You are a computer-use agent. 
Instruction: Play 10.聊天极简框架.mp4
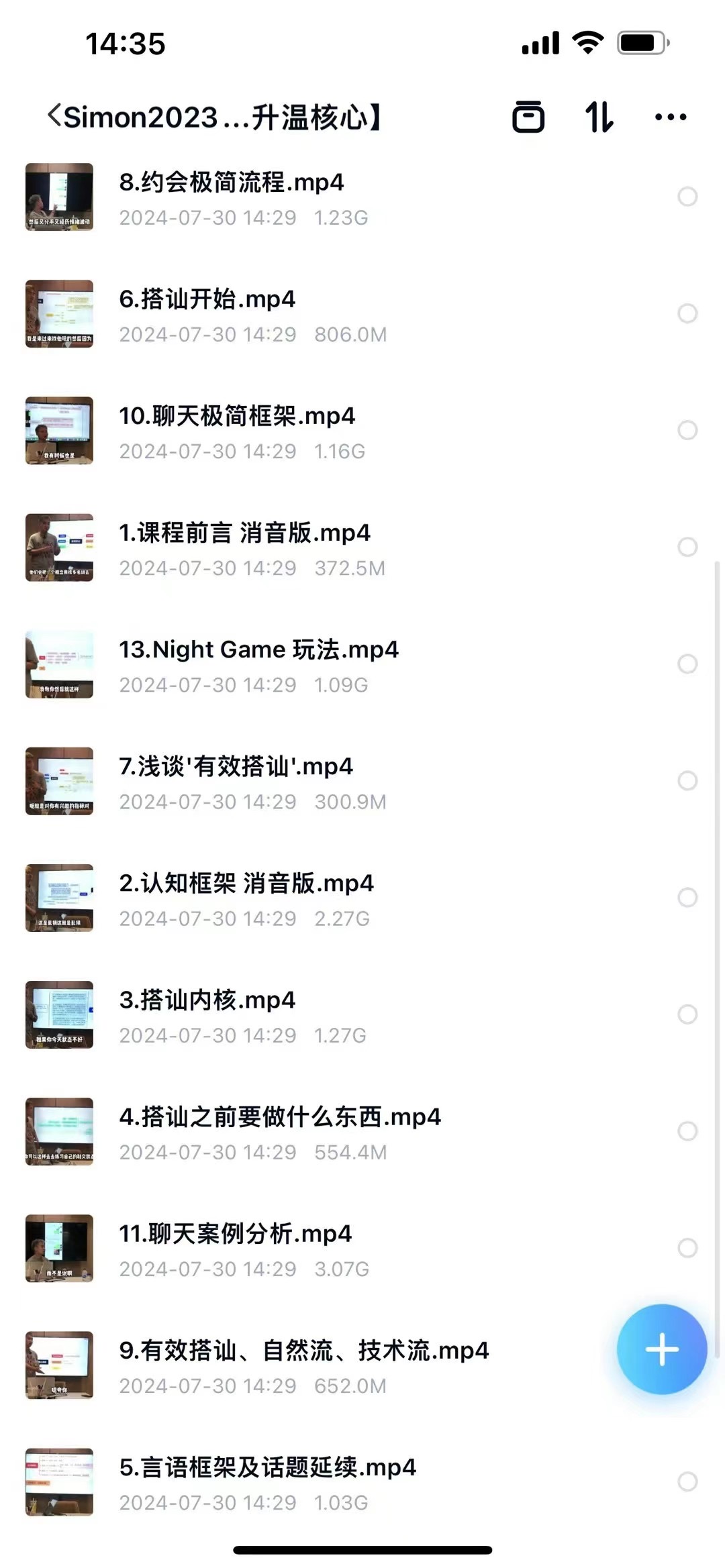pos(237,416)
